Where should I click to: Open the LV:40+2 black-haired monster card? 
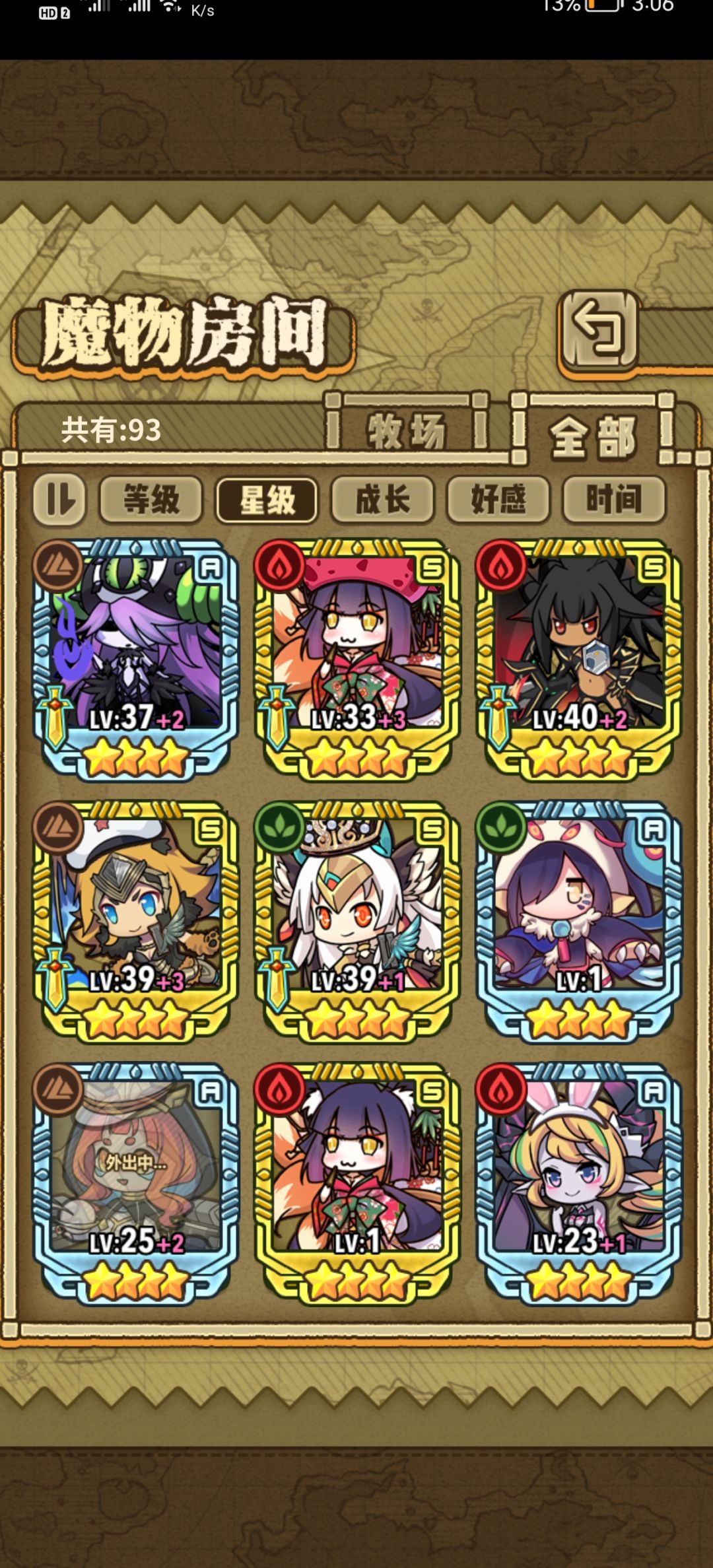[579, 660]
